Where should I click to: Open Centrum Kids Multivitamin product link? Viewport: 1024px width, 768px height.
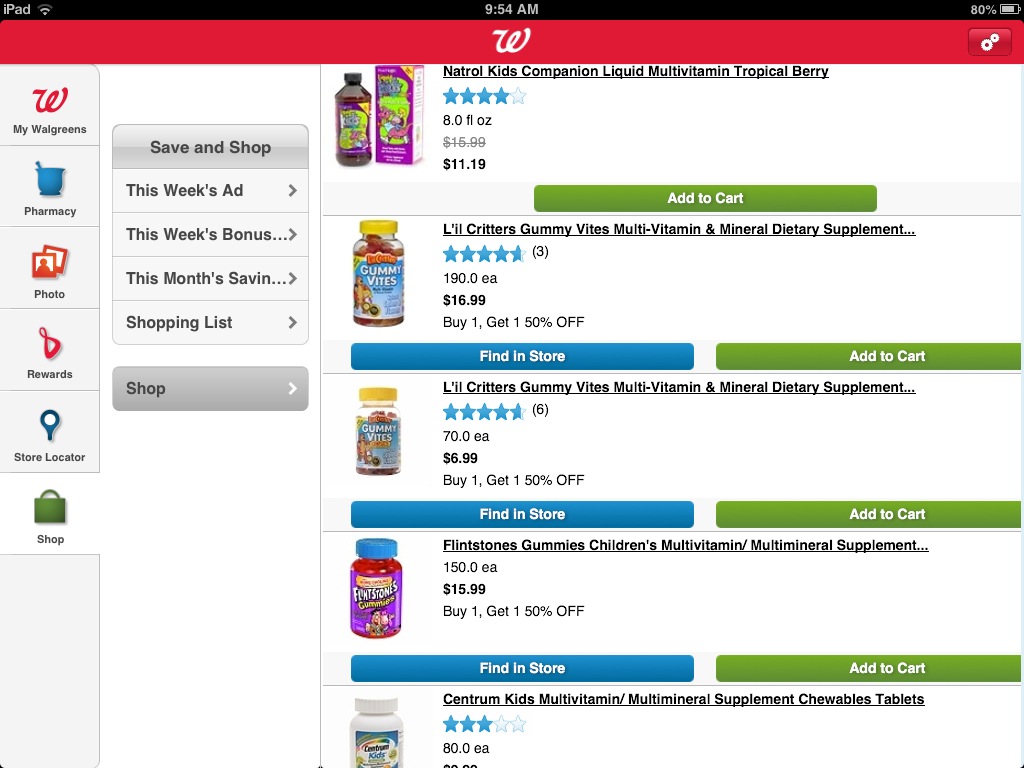tap(683, 700)
